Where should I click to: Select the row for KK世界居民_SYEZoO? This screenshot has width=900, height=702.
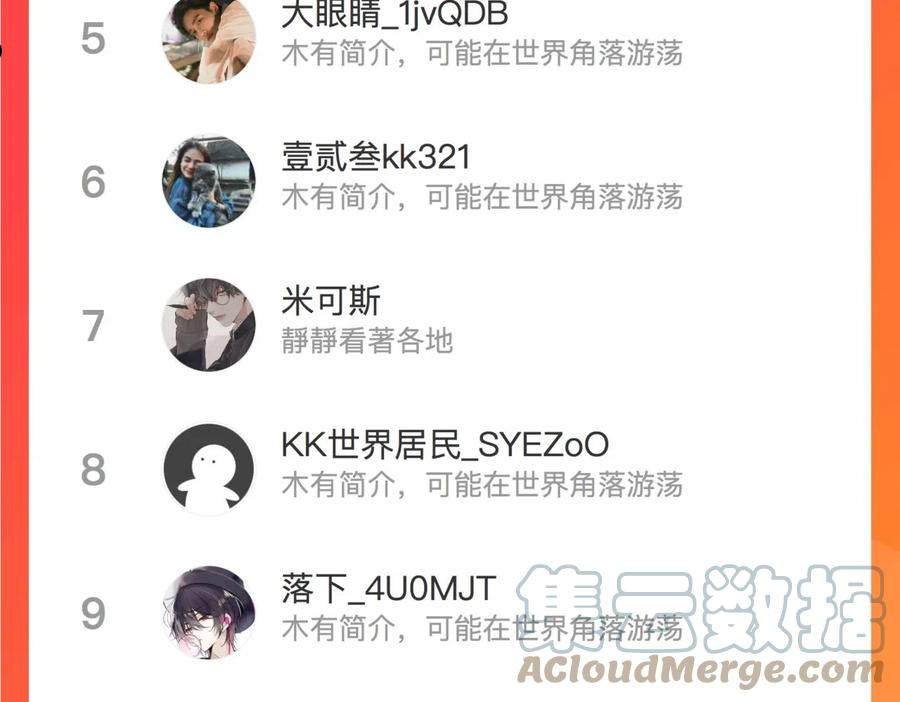(x=450, y=469)
